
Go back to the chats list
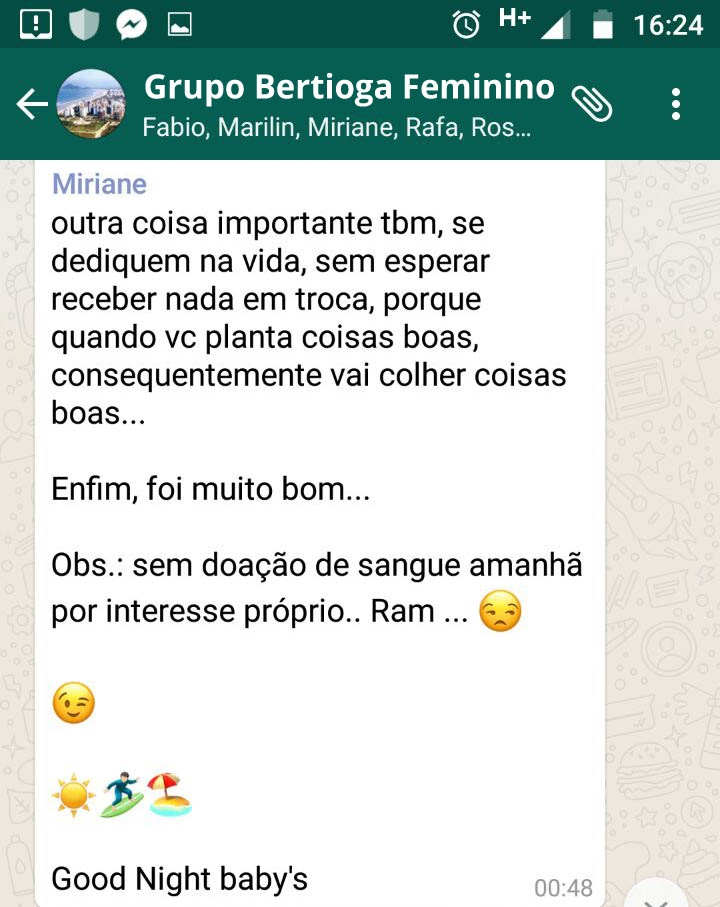[x=31, y=104]
